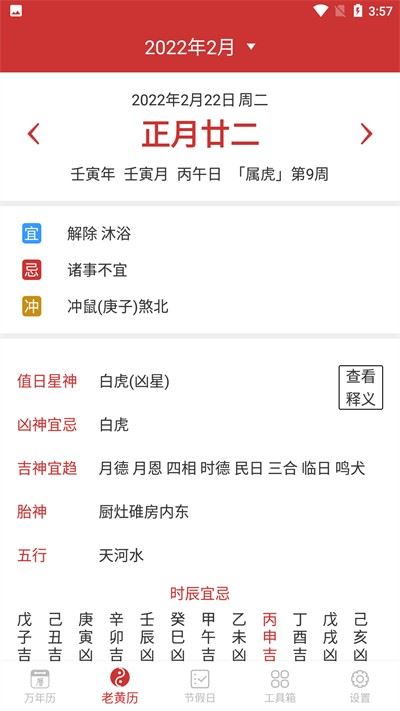Open the 设置 tab
Screen dimensions: 400x711
tap(360, 686)
